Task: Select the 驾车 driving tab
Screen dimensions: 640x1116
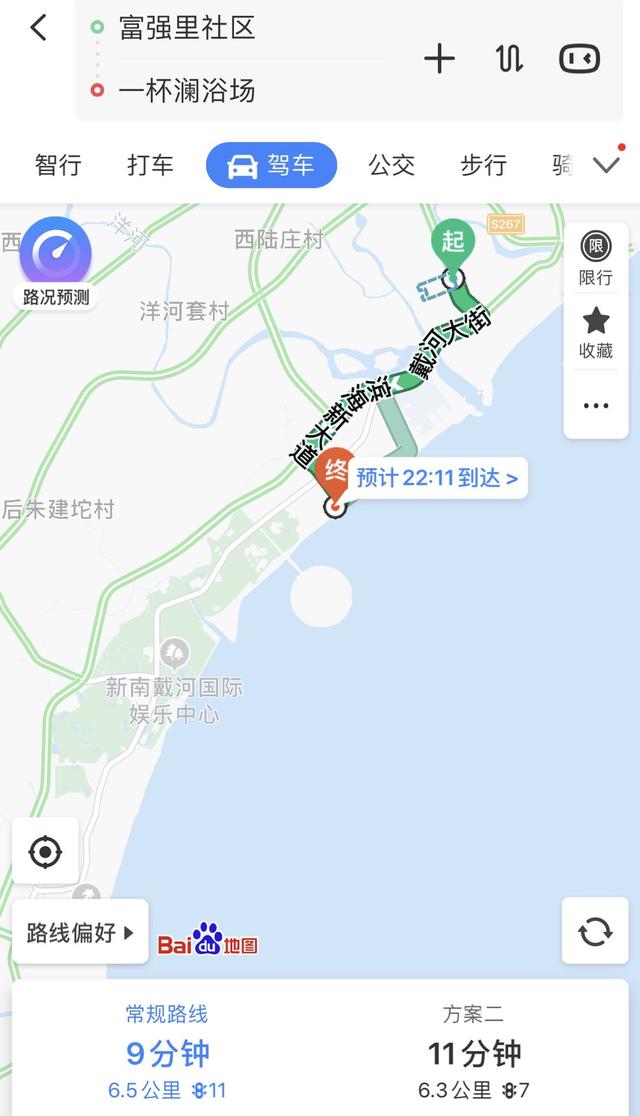Action: pos(271,165)
